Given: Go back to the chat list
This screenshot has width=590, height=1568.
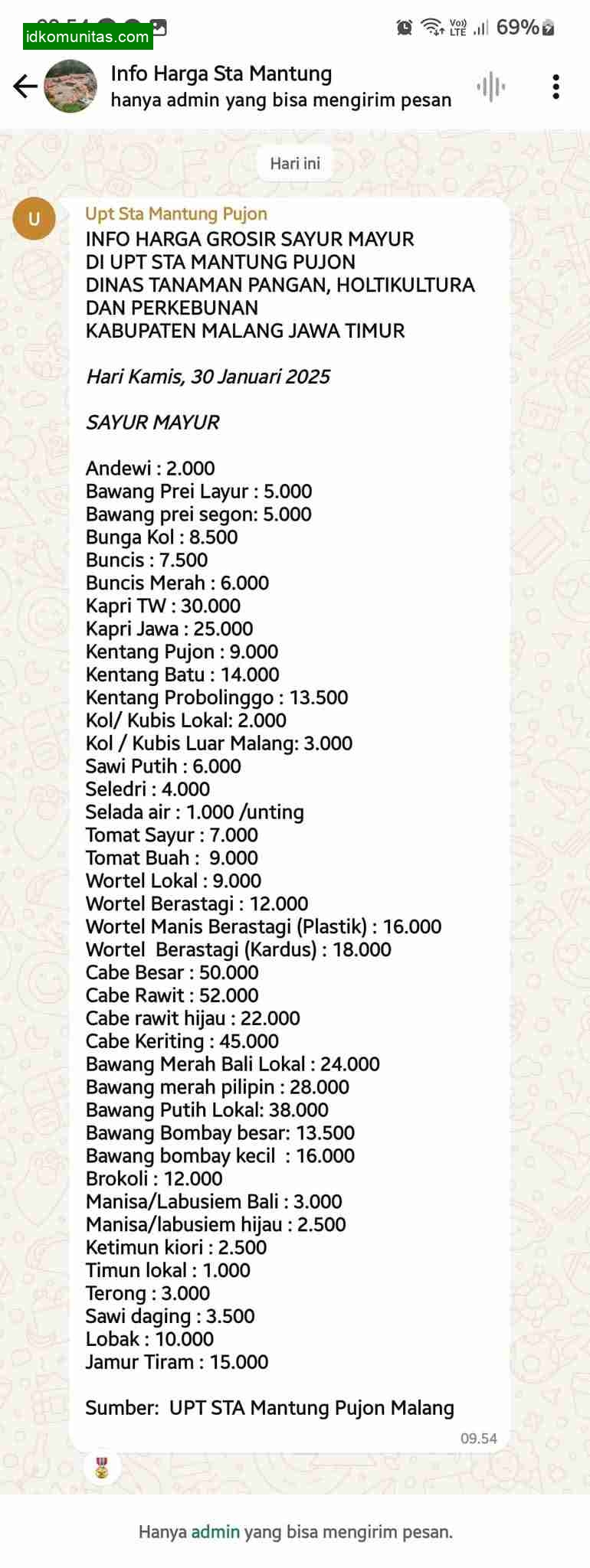Looking at the screenshot, I should point(25,87).
